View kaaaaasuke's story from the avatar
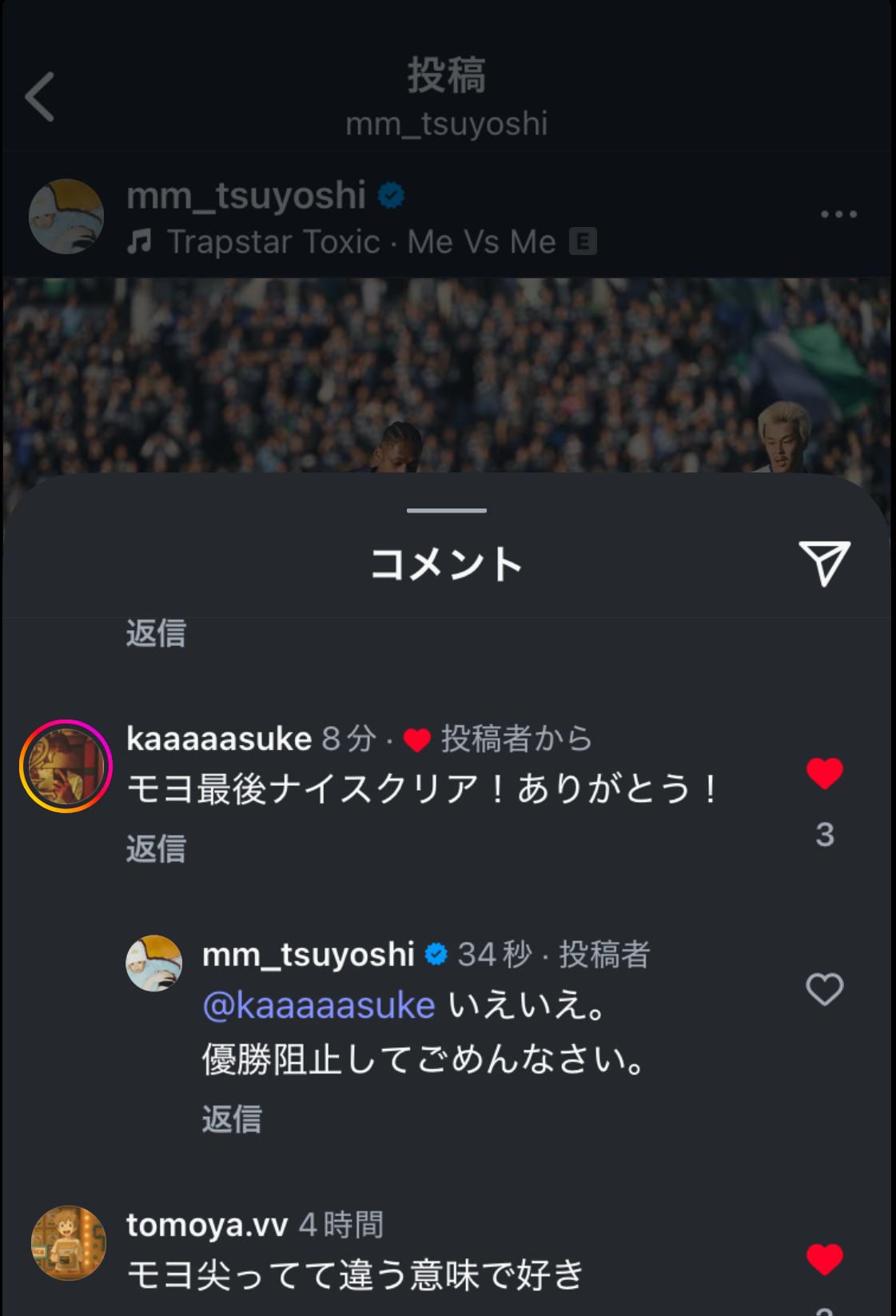896x1316 pixels. pyautogui.click(x=66, y=766)
